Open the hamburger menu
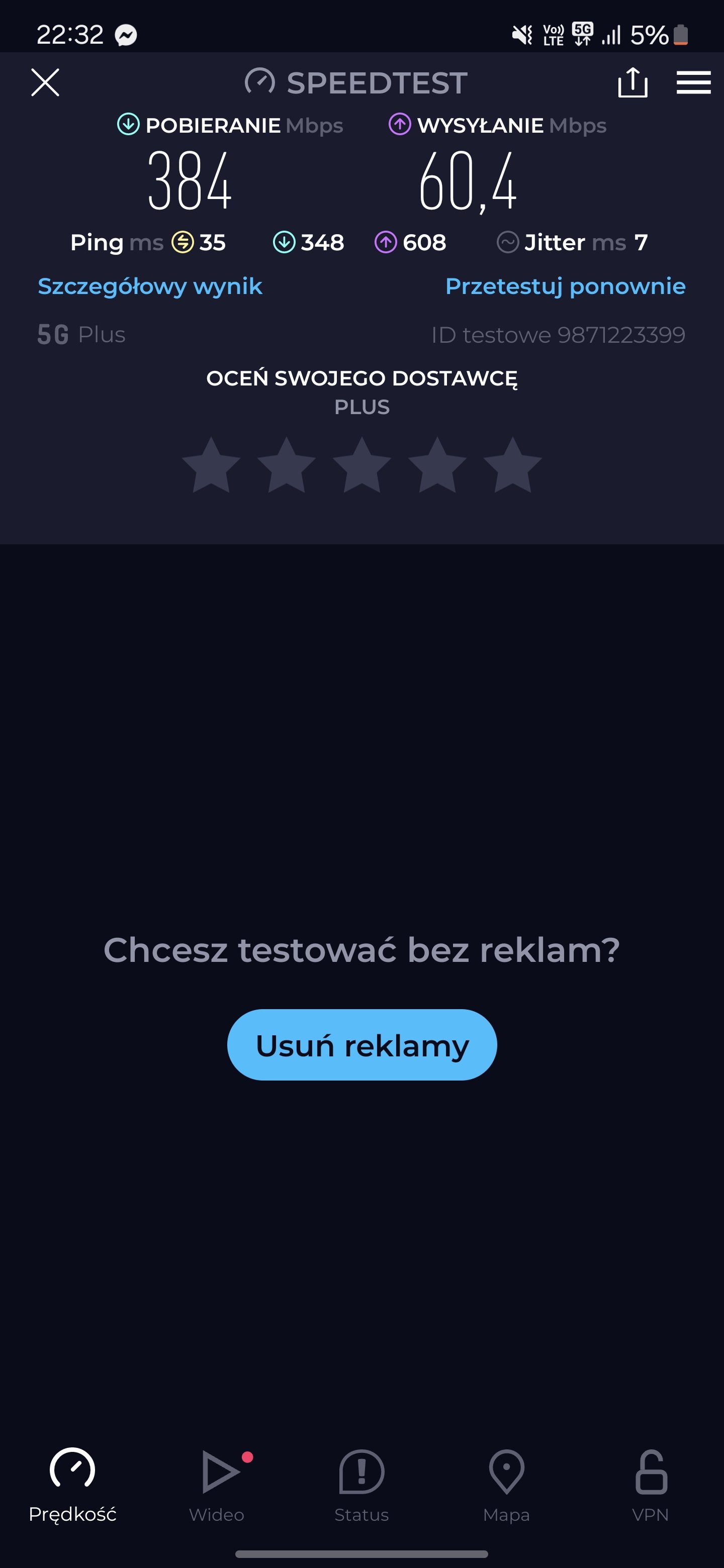The image size is (724, 1568). [693, 82]
